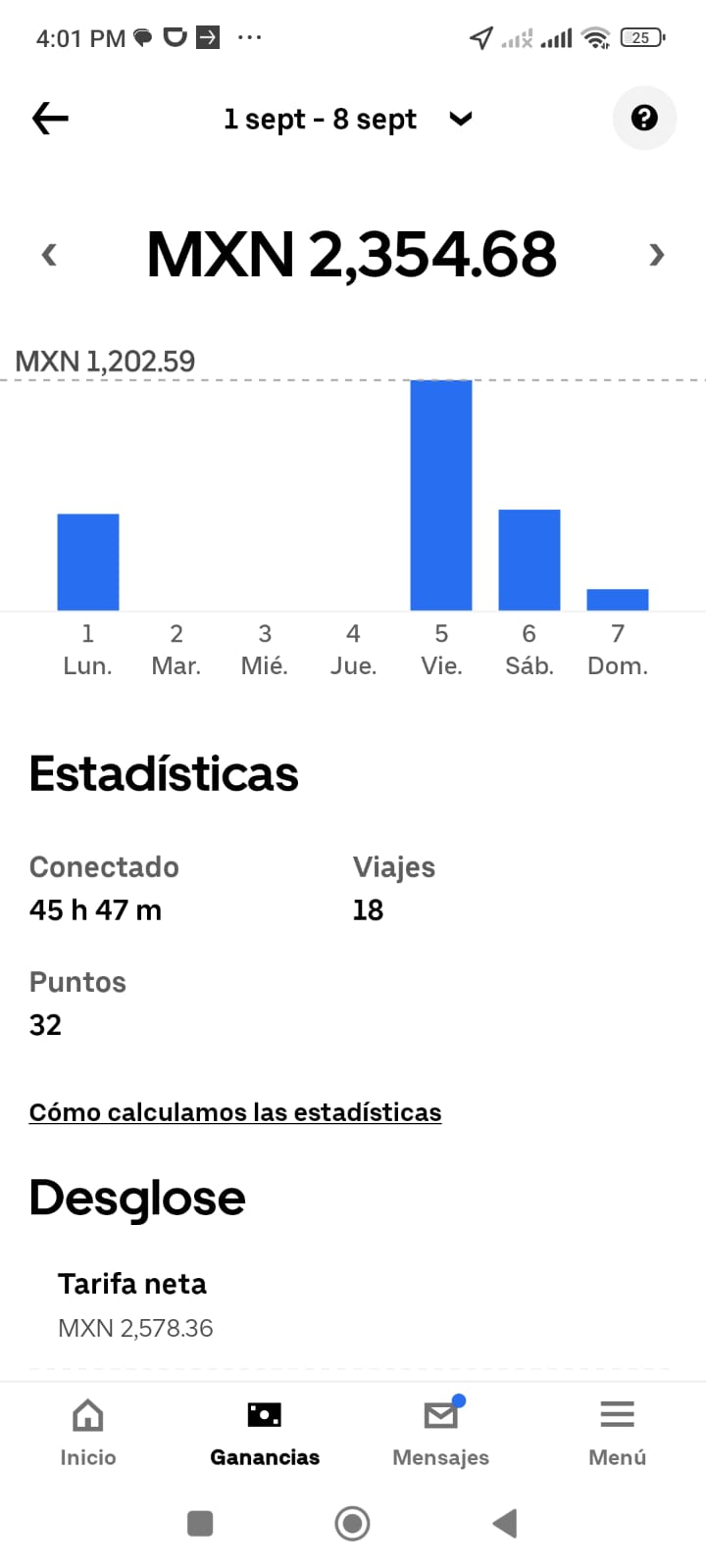Tap the system home button
This screenshot has width=706, height=1568.
pyautogui.click(x=352, y=1523)
